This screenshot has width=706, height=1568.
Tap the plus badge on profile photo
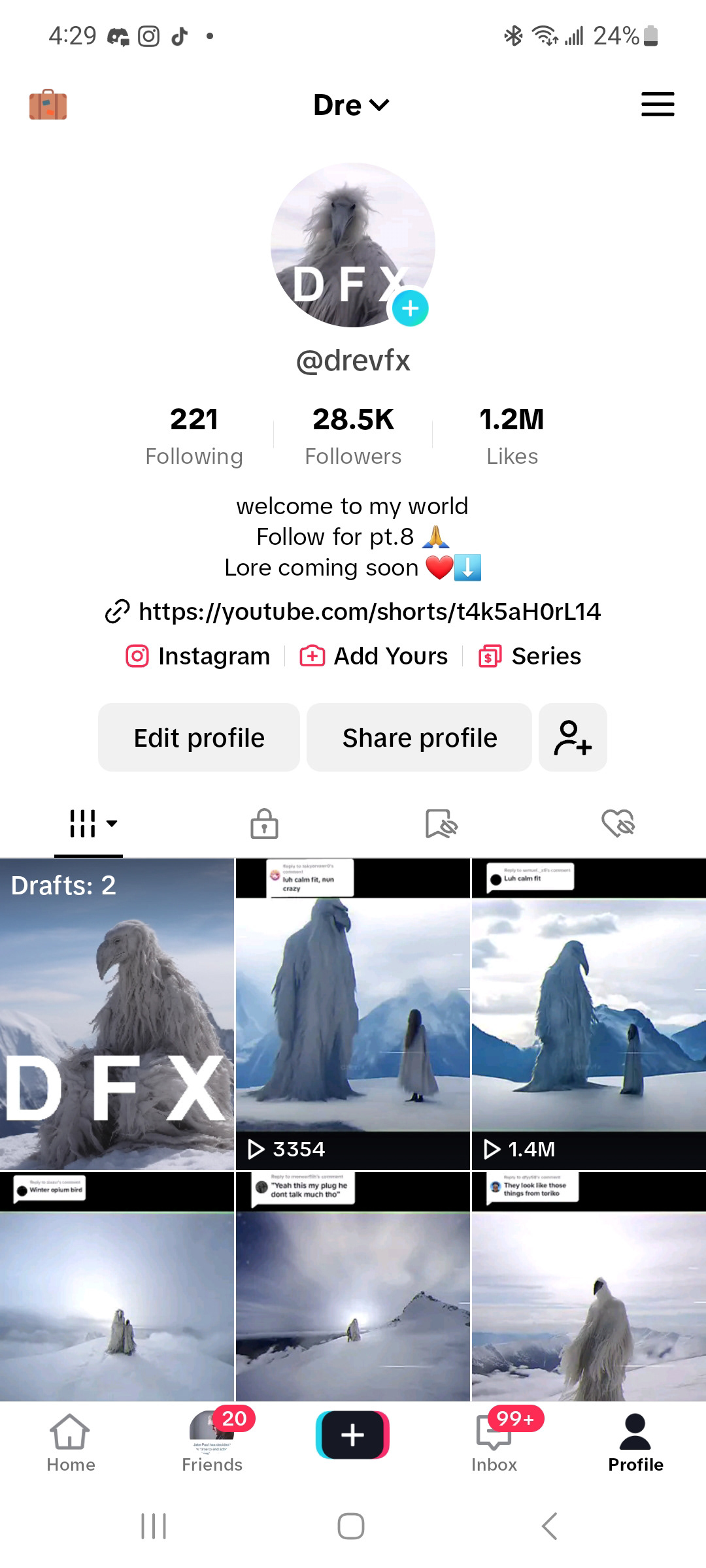[410, 308]
